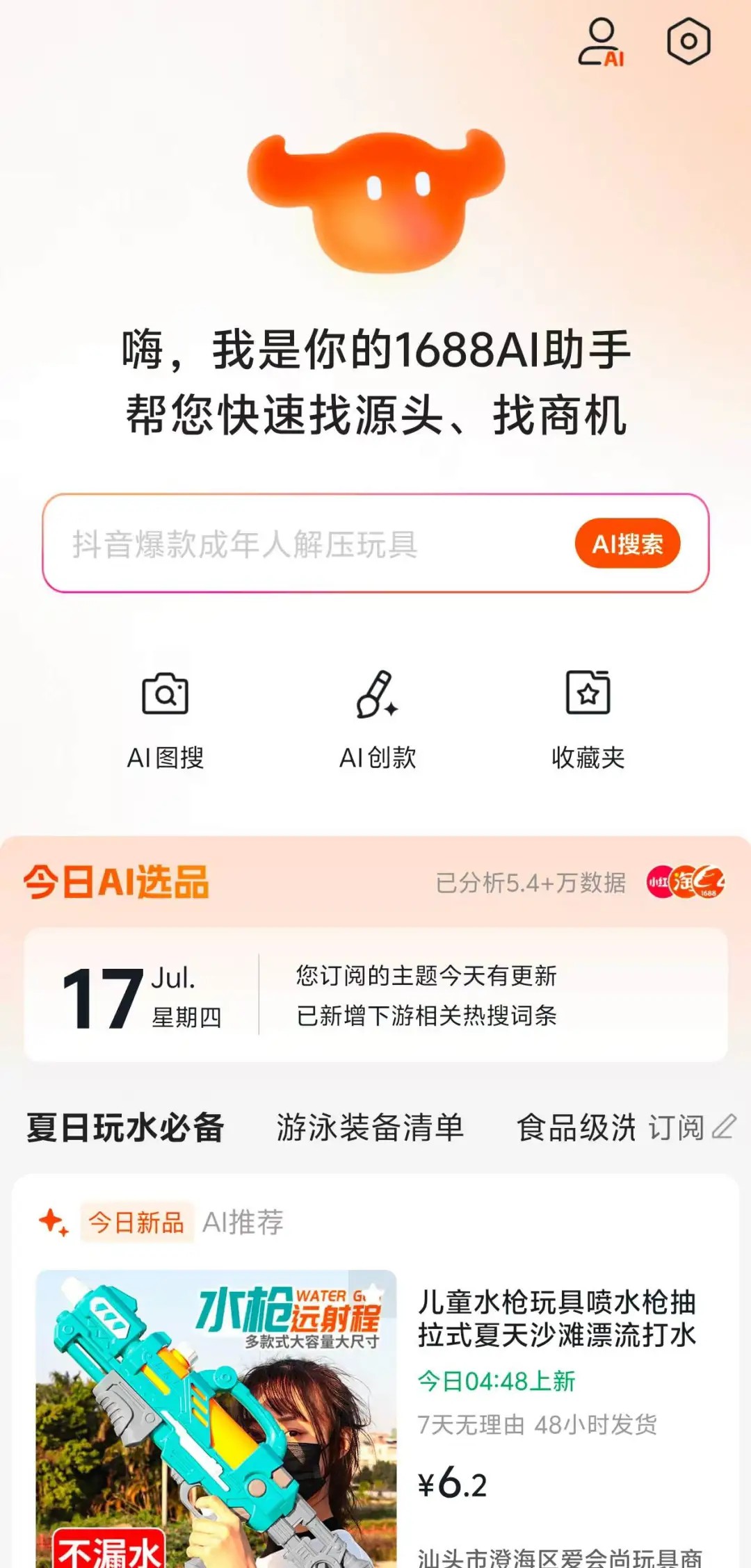Open the AI profile icon
This screenshot has width=751, height=1568.
pos(601,43)
